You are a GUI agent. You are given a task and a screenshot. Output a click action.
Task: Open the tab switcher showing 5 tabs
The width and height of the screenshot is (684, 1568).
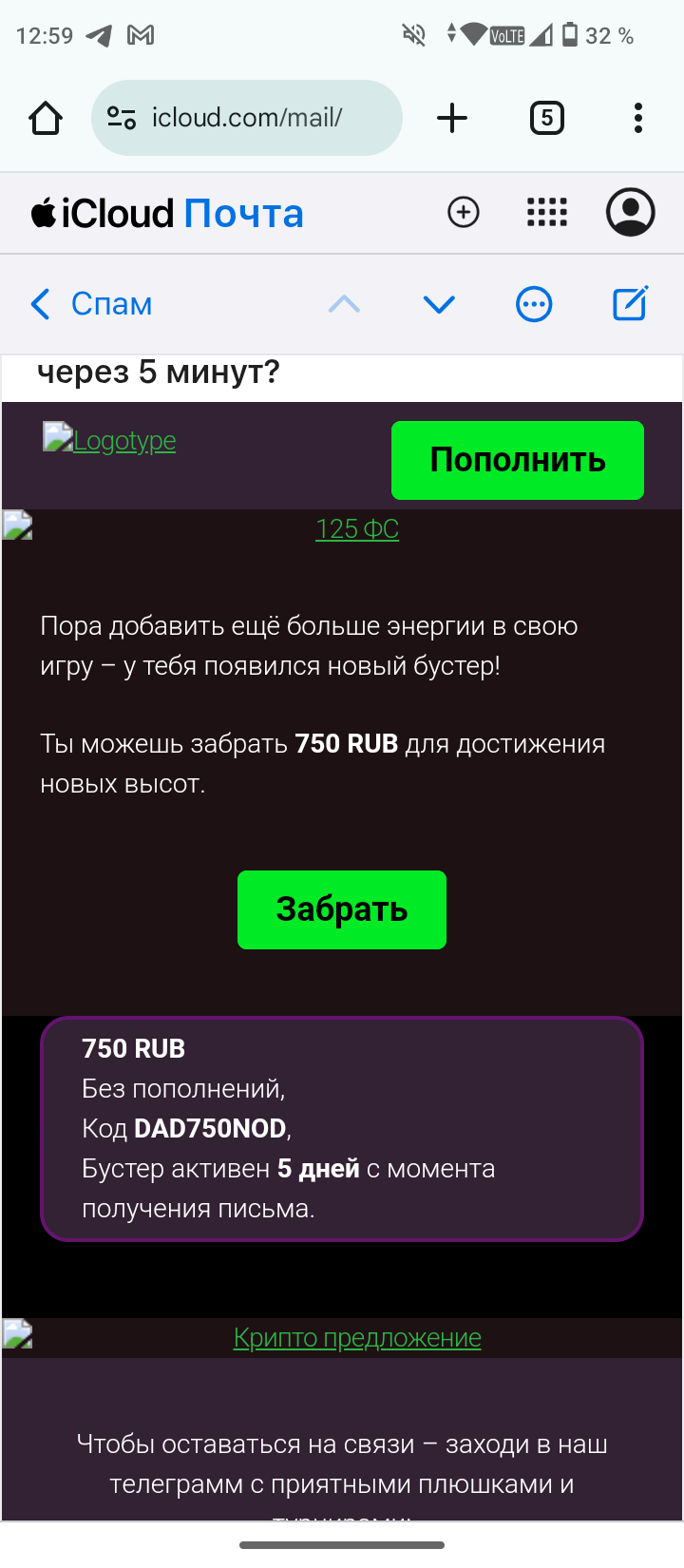[546, 118]
